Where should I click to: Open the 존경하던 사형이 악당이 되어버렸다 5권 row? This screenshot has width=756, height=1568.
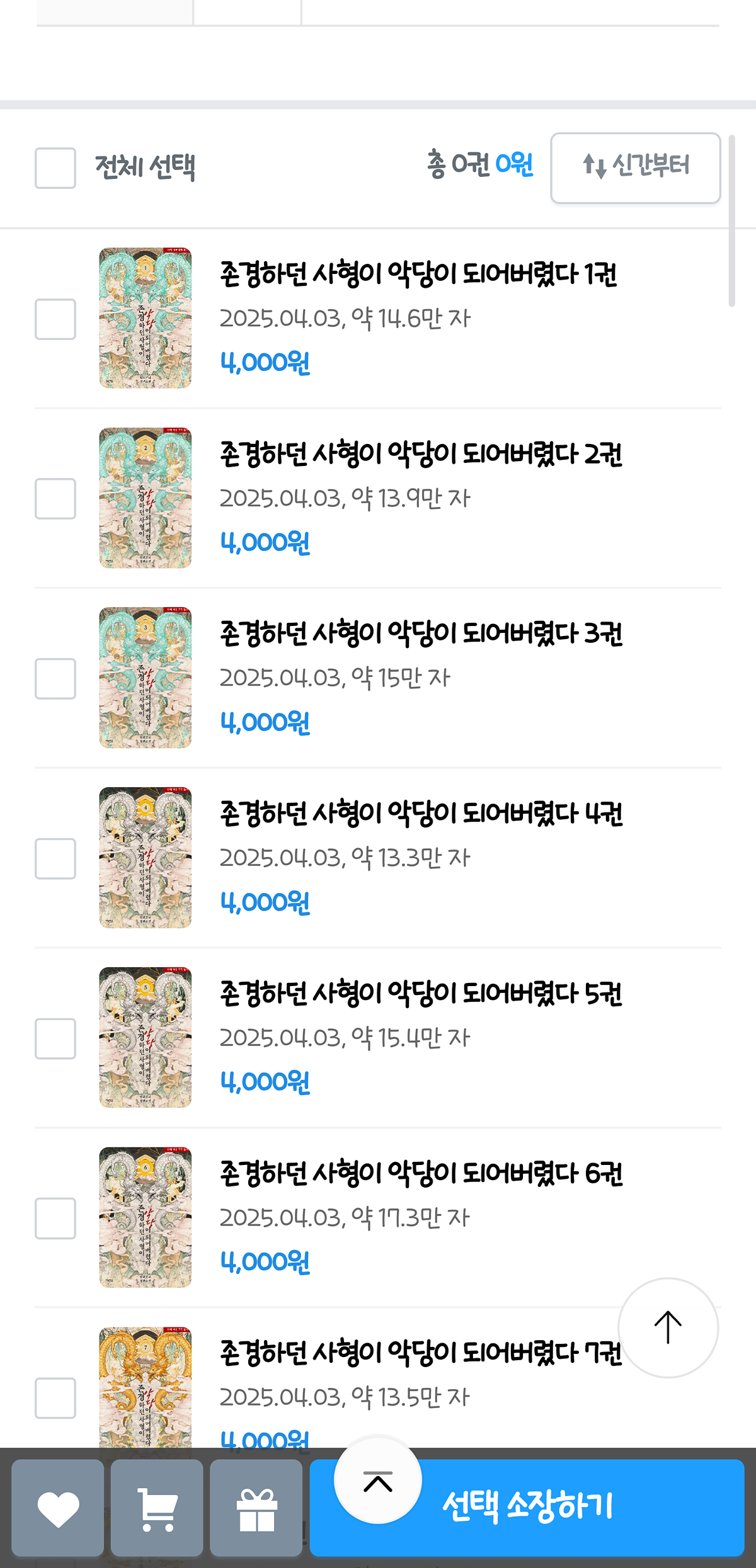click(378, 1038)
